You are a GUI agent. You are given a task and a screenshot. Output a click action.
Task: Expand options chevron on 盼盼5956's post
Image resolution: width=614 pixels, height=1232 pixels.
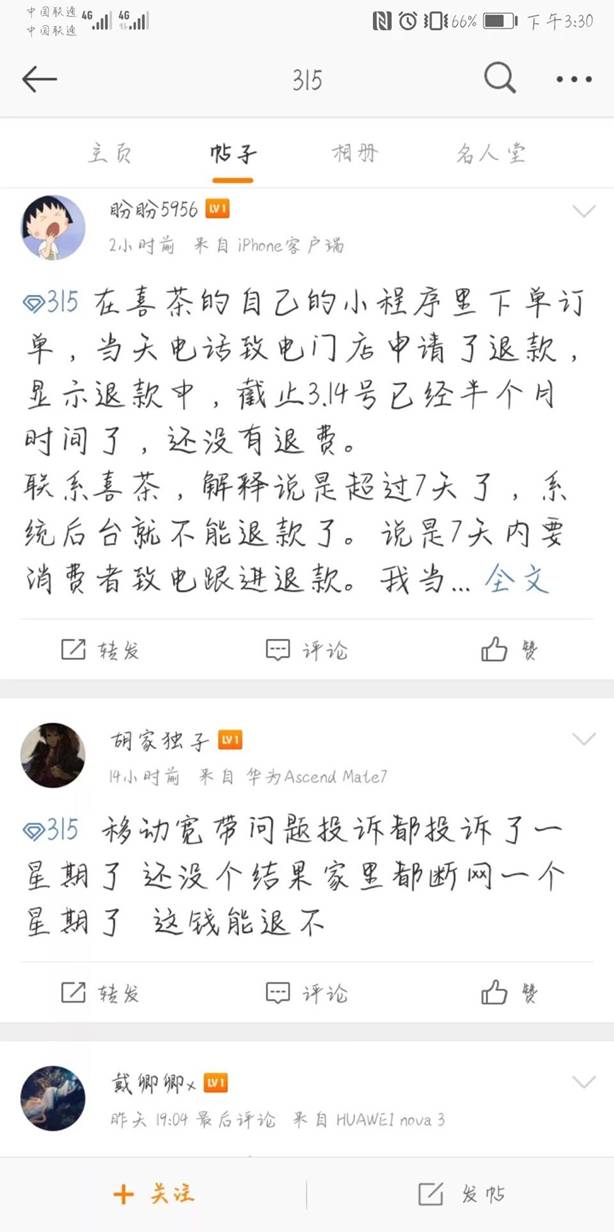click(583, 211)
